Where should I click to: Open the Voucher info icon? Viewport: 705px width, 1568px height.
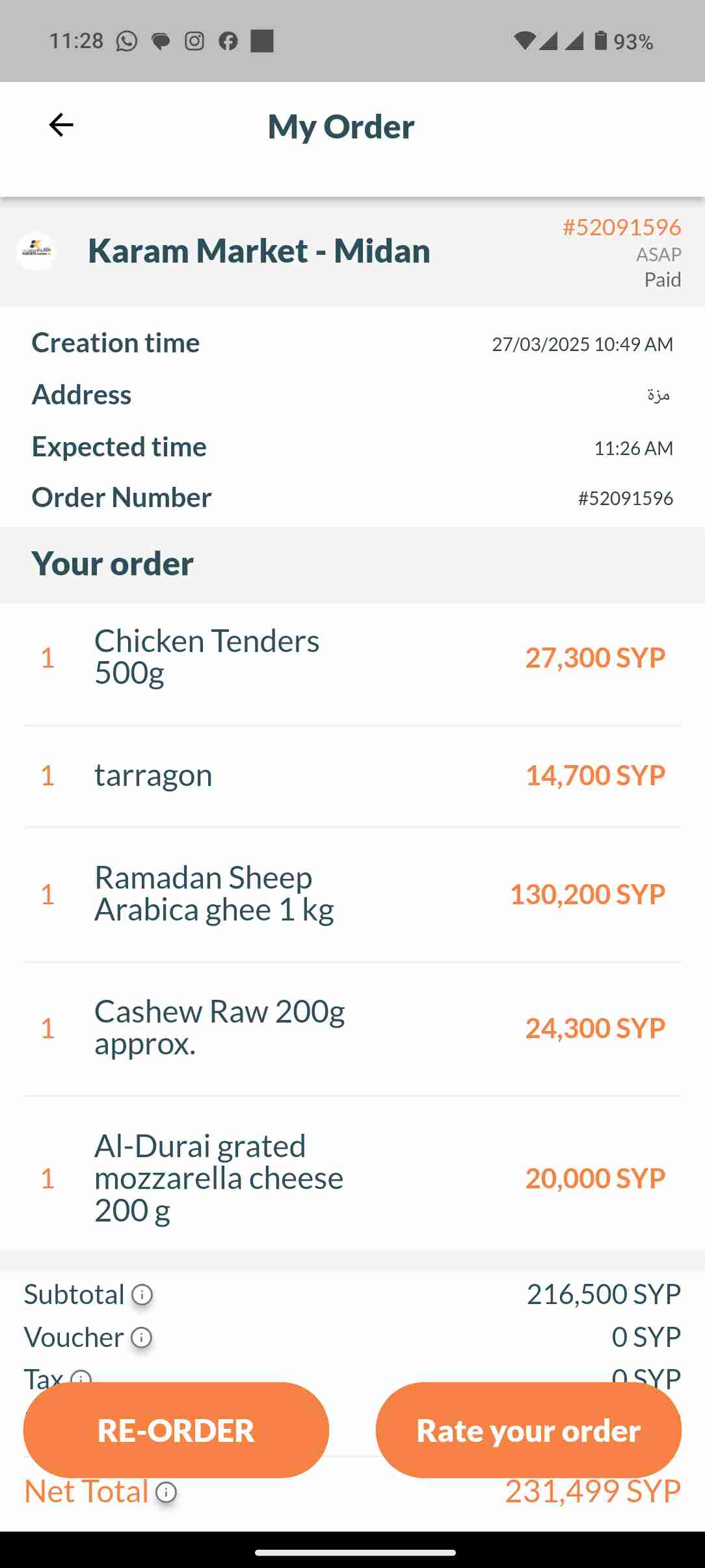click(x=141, y=1337)
